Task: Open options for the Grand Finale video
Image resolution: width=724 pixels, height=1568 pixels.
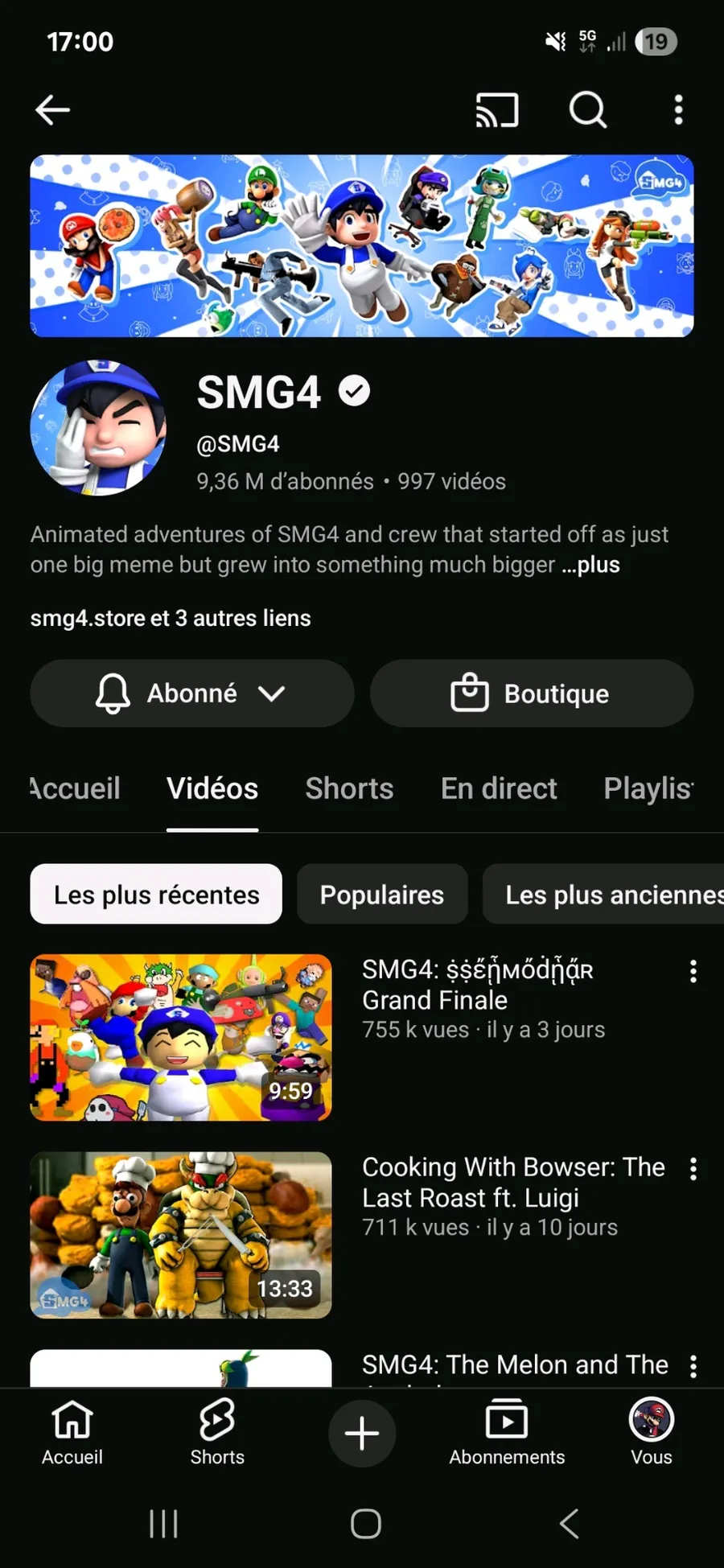Action: point(693,972)
